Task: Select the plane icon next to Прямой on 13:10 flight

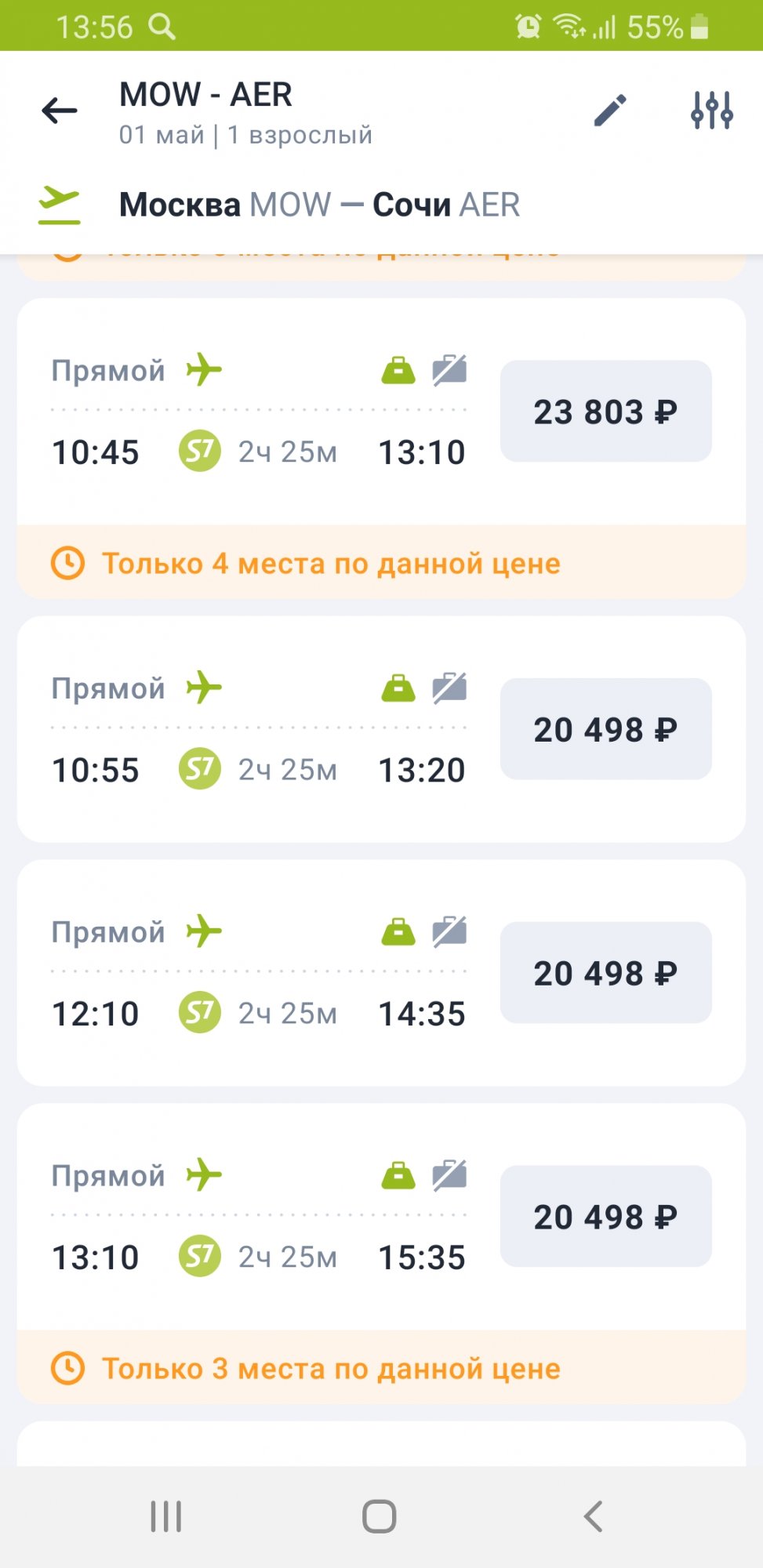Action: (x=202, y=1175)
